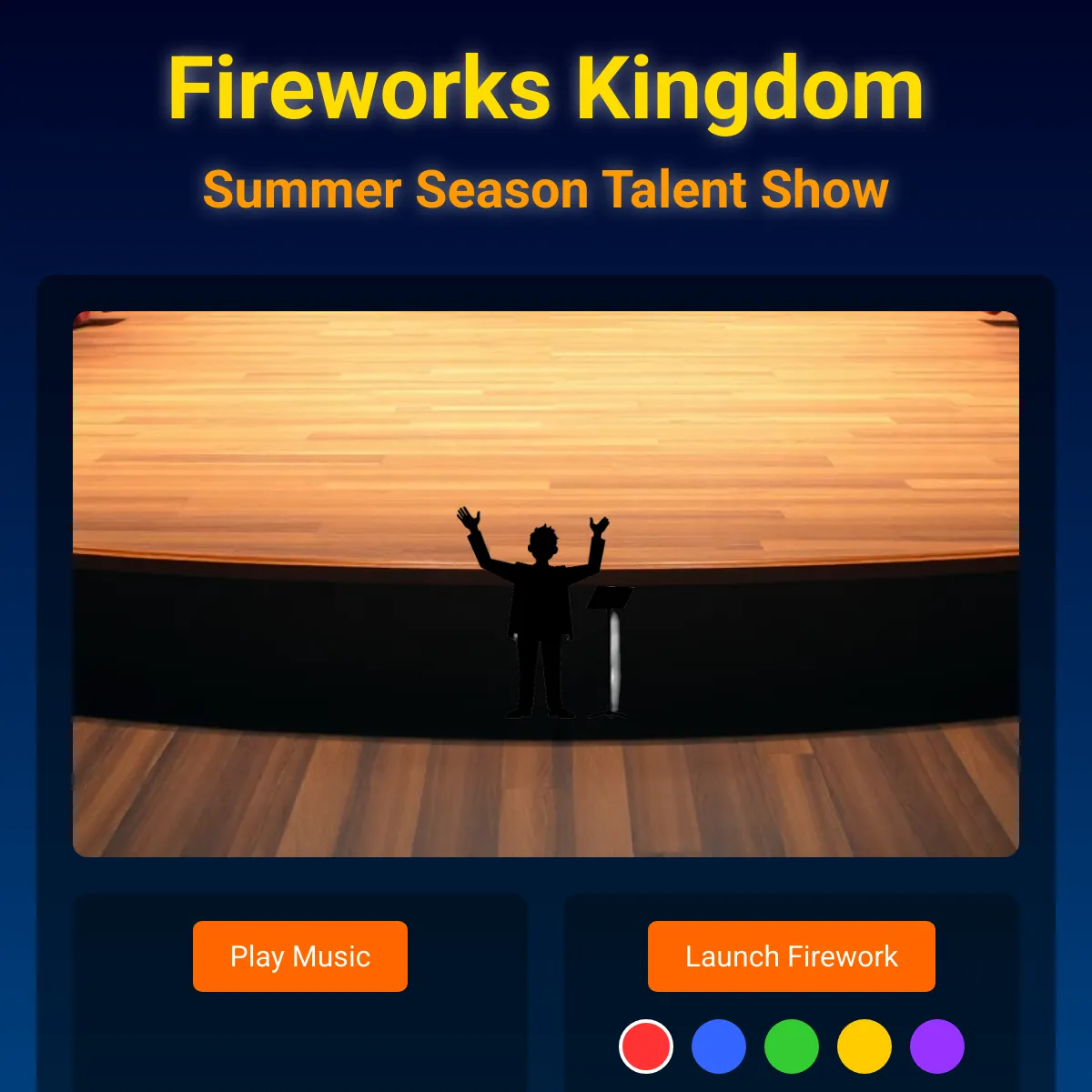Select the purple firework color
Image resolution: width=1092 pixels, height=1092 pixels.
(937, 1046)
